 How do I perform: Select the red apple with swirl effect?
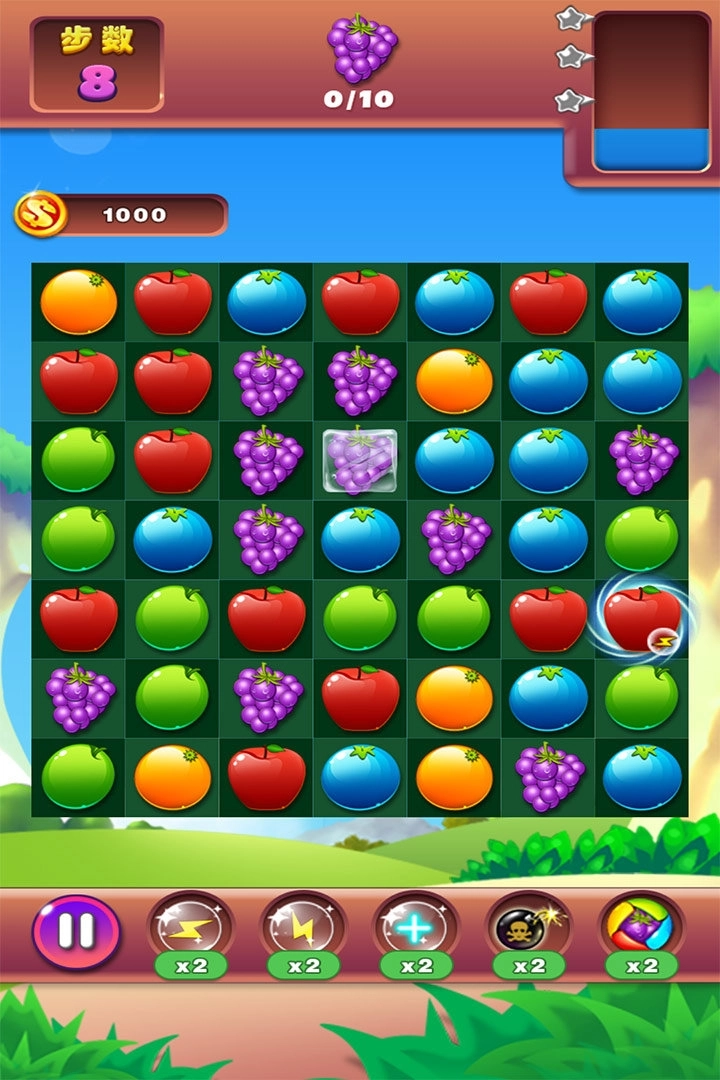(x=642, y=619)
